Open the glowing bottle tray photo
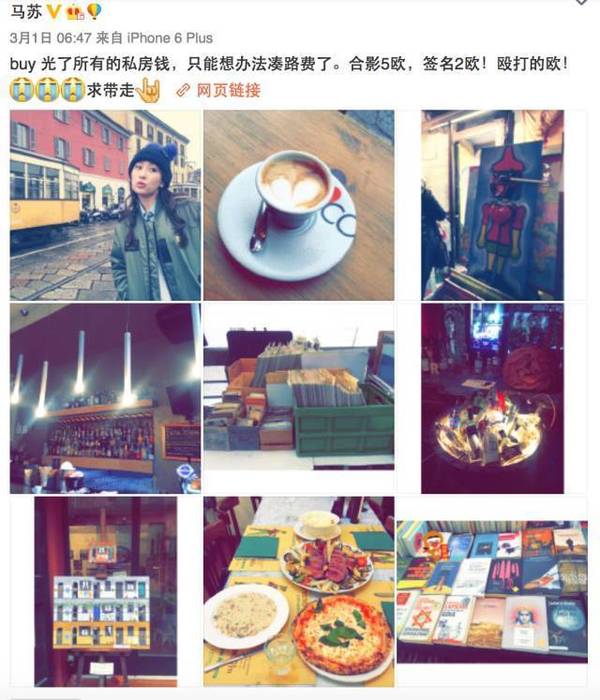600x700 pixels. point(492,398)
